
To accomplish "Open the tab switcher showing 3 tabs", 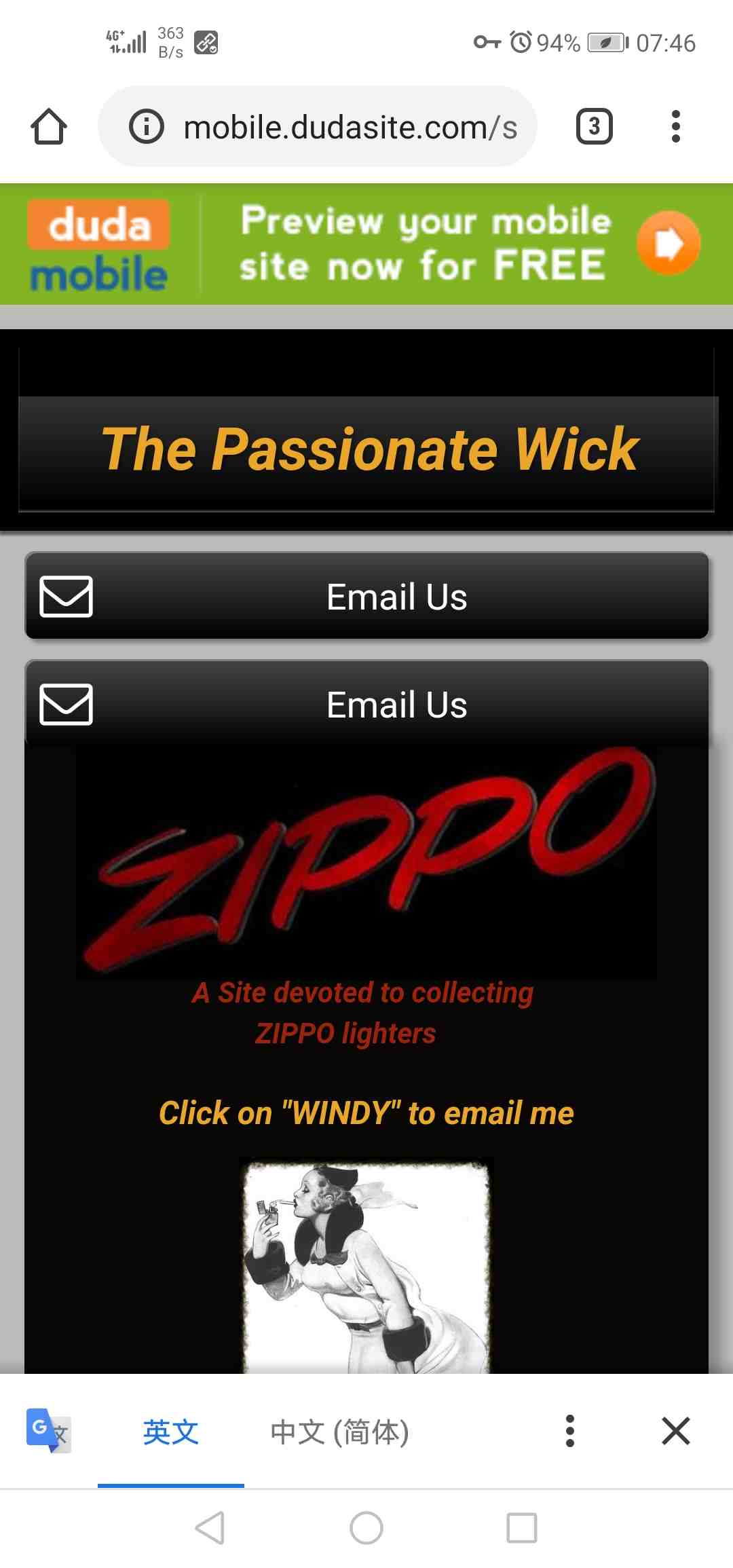I will [594, 126].
